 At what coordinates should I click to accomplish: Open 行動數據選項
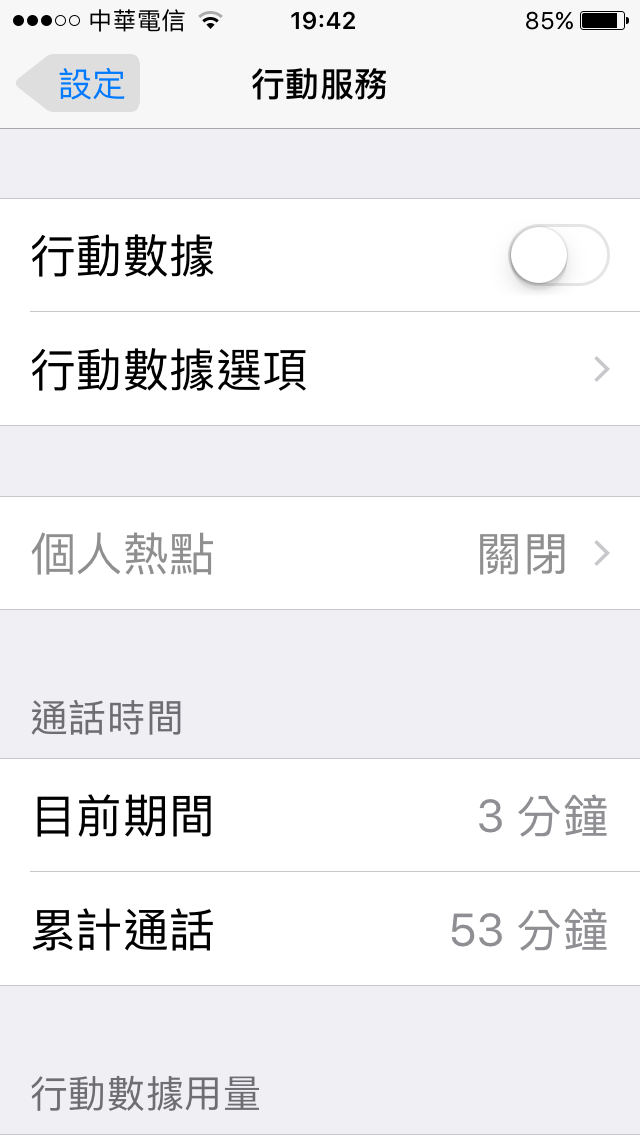pyautogui.click(x=320, y=370)
